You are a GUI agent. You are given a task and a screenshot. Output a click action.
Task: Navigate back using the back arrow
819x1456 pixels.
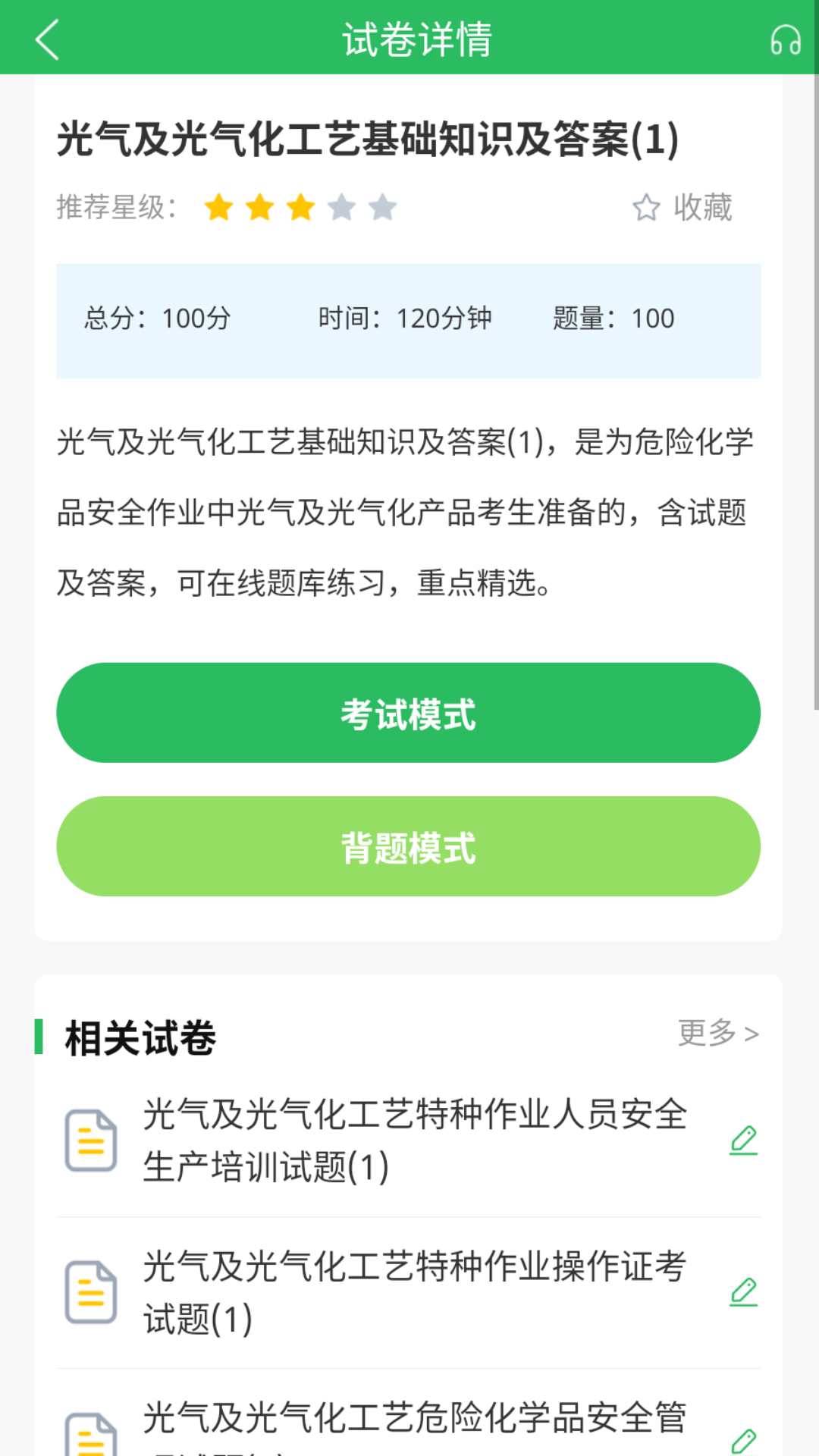coord(47,40)
